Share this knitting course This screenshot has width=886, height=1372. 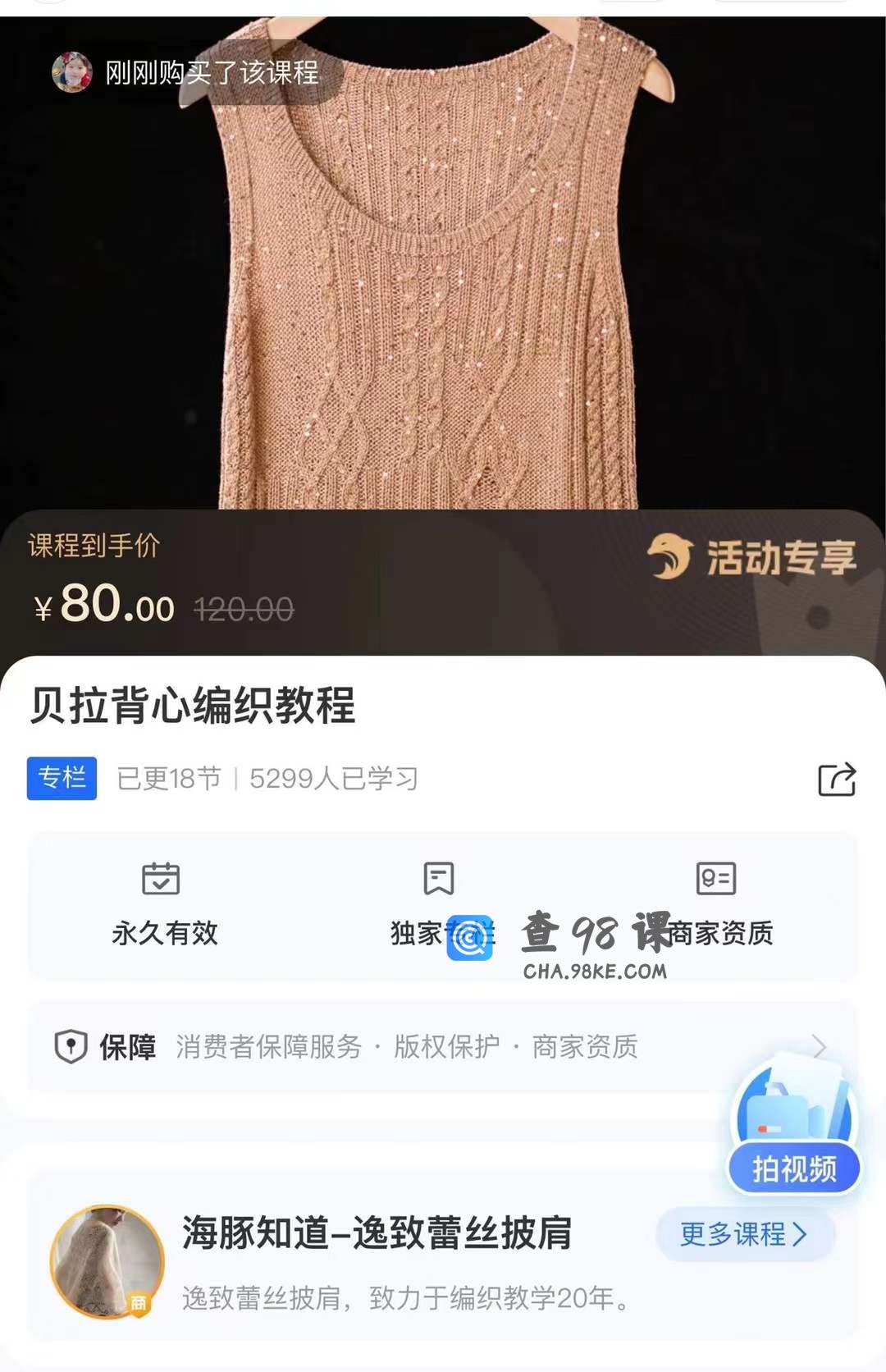837,779
